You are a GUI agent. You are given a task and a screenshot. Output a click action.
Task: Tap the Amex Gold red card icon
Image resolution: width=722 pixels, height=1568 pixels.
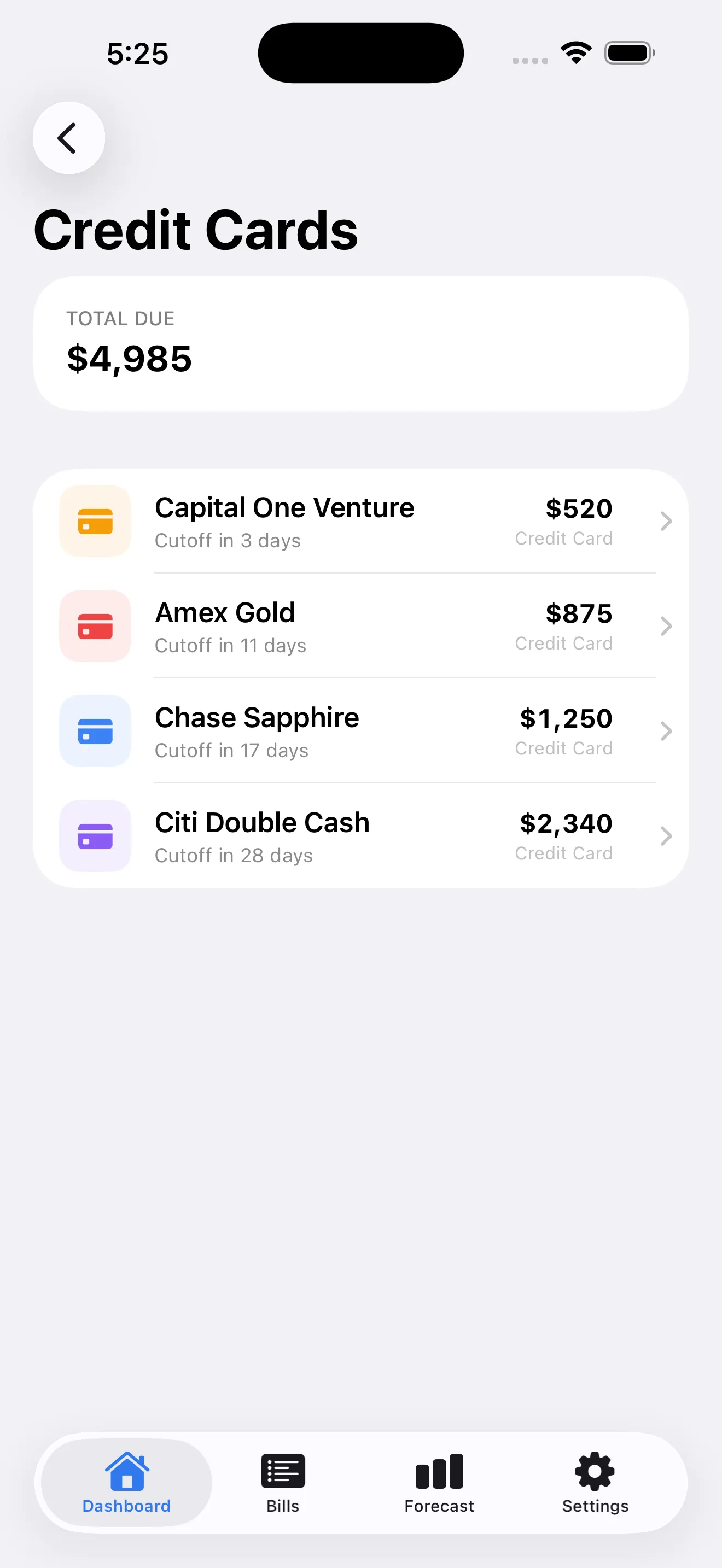click(x=95, y=627)
